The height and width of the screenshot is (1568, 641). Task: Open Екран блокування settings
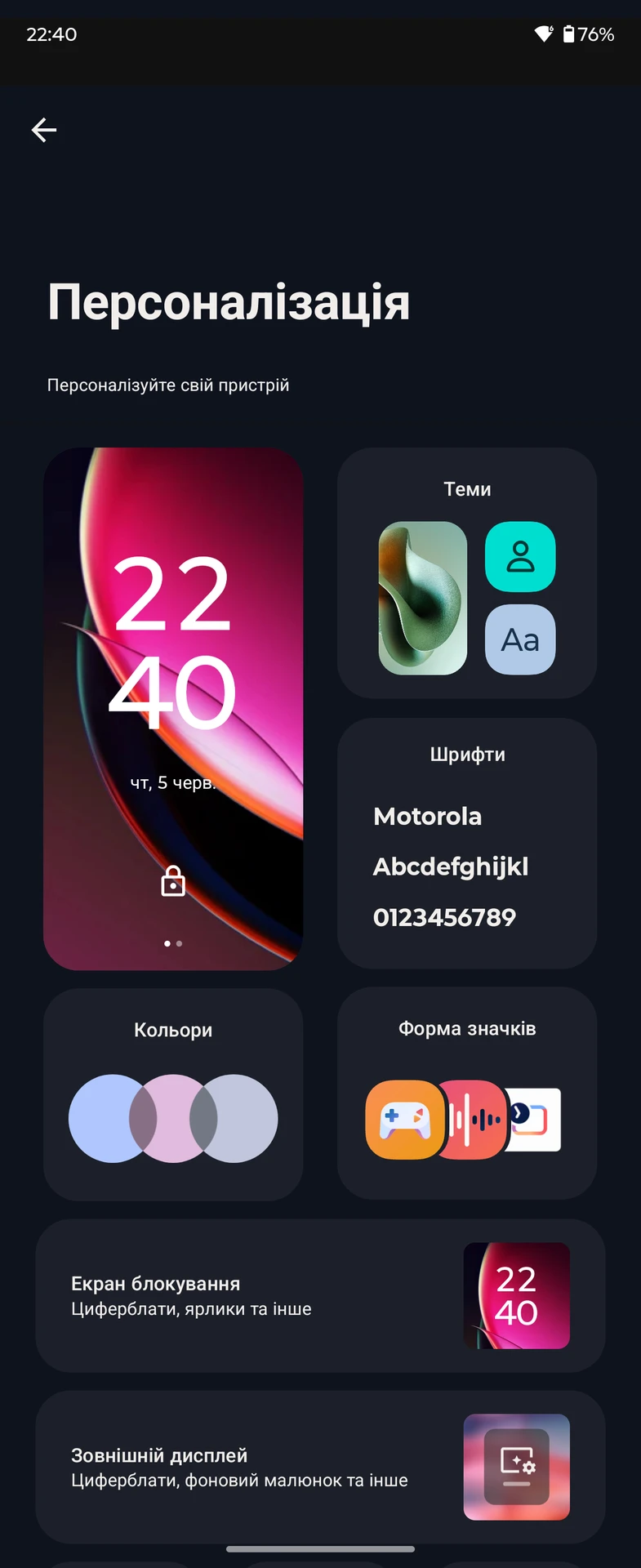[320, 1295]
